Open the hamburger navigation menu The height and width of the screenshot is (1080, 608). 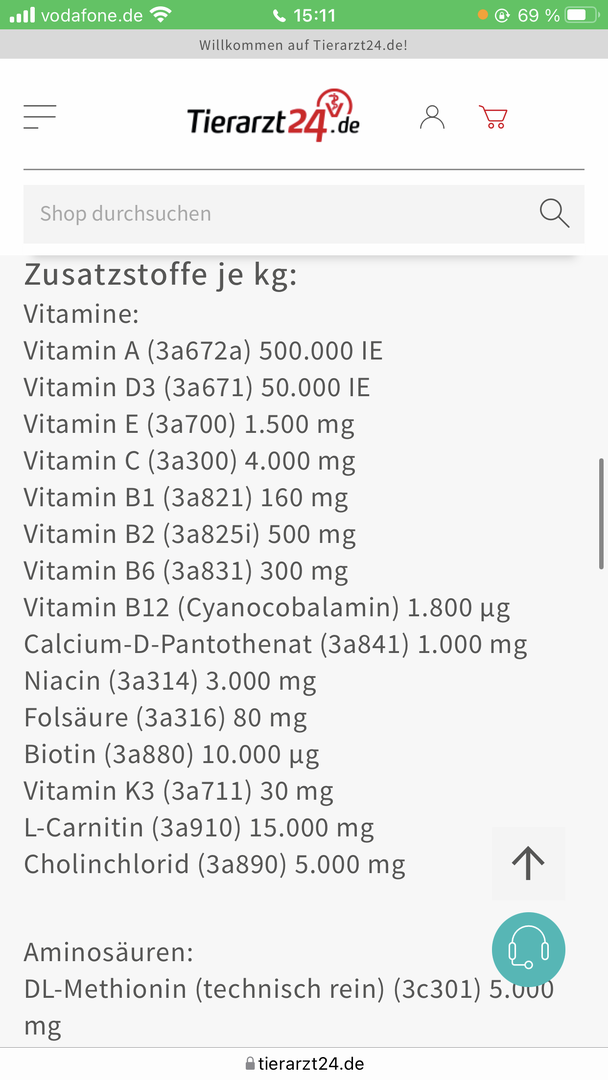(40, 117)
